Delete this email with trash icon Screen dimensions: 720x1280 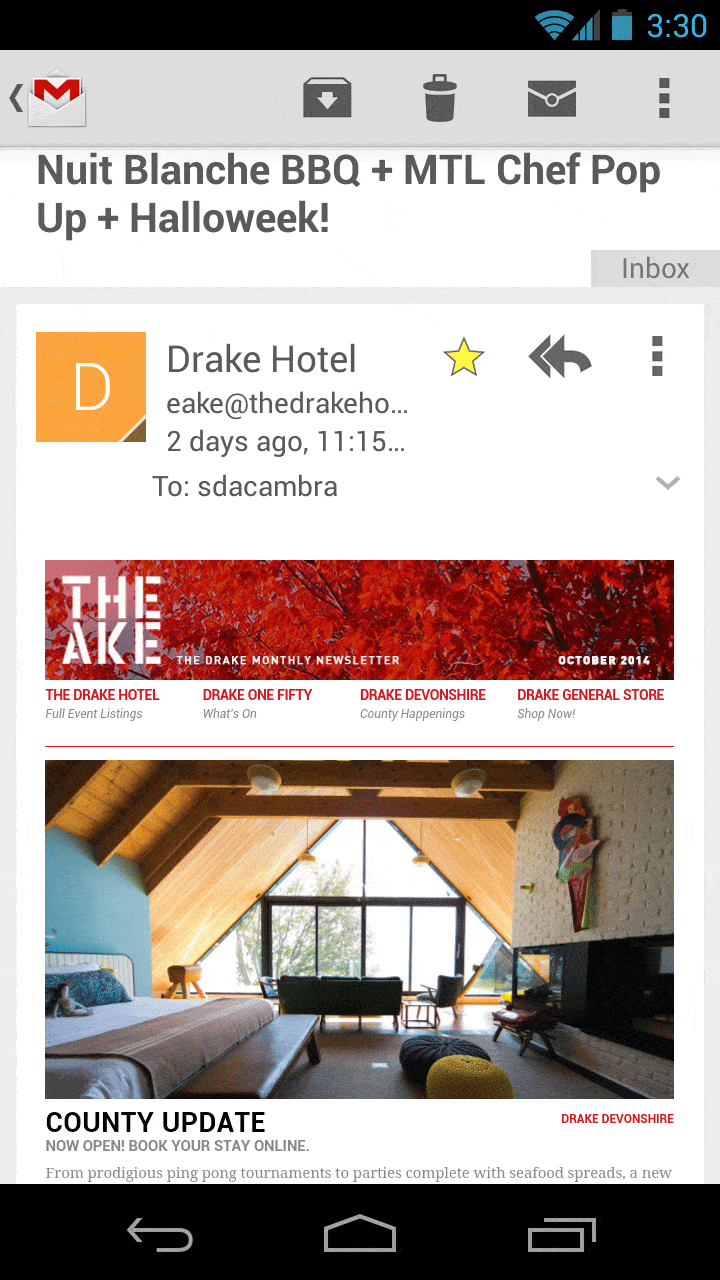coord(440,98)
